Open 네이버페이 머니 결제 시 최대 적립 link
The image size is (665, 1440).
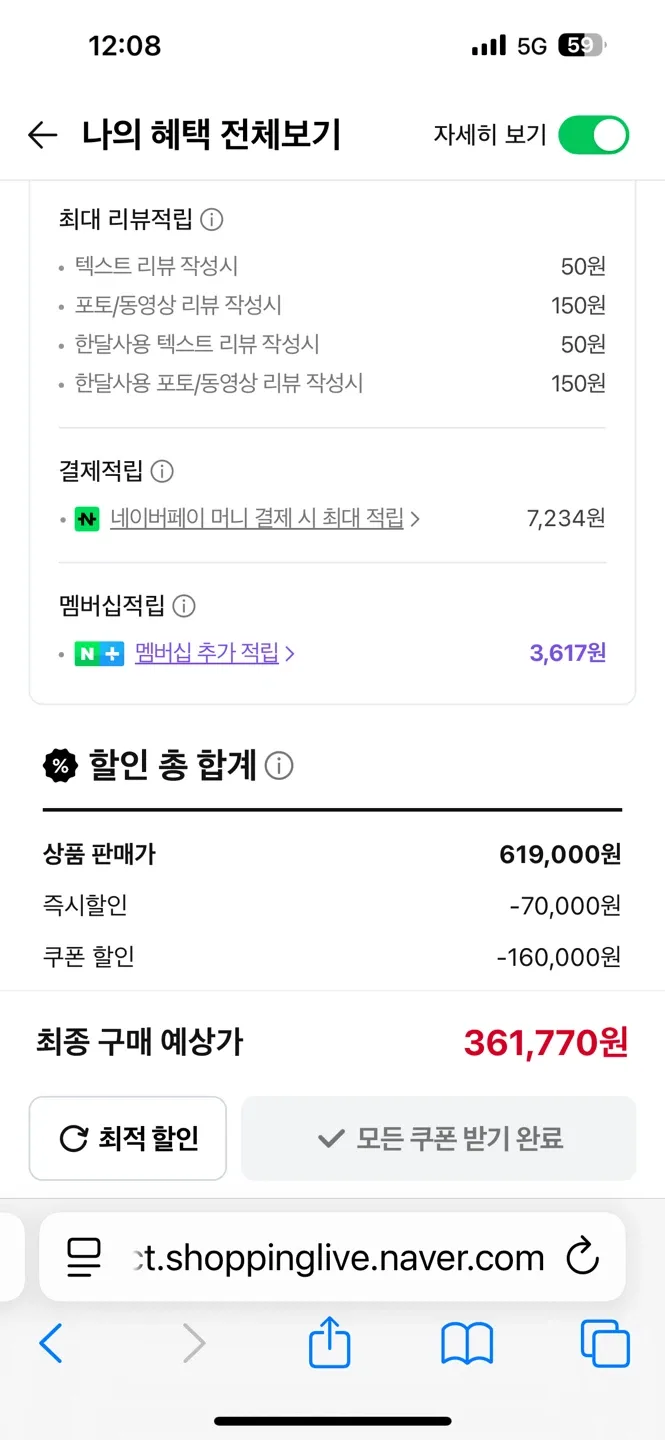257,518
